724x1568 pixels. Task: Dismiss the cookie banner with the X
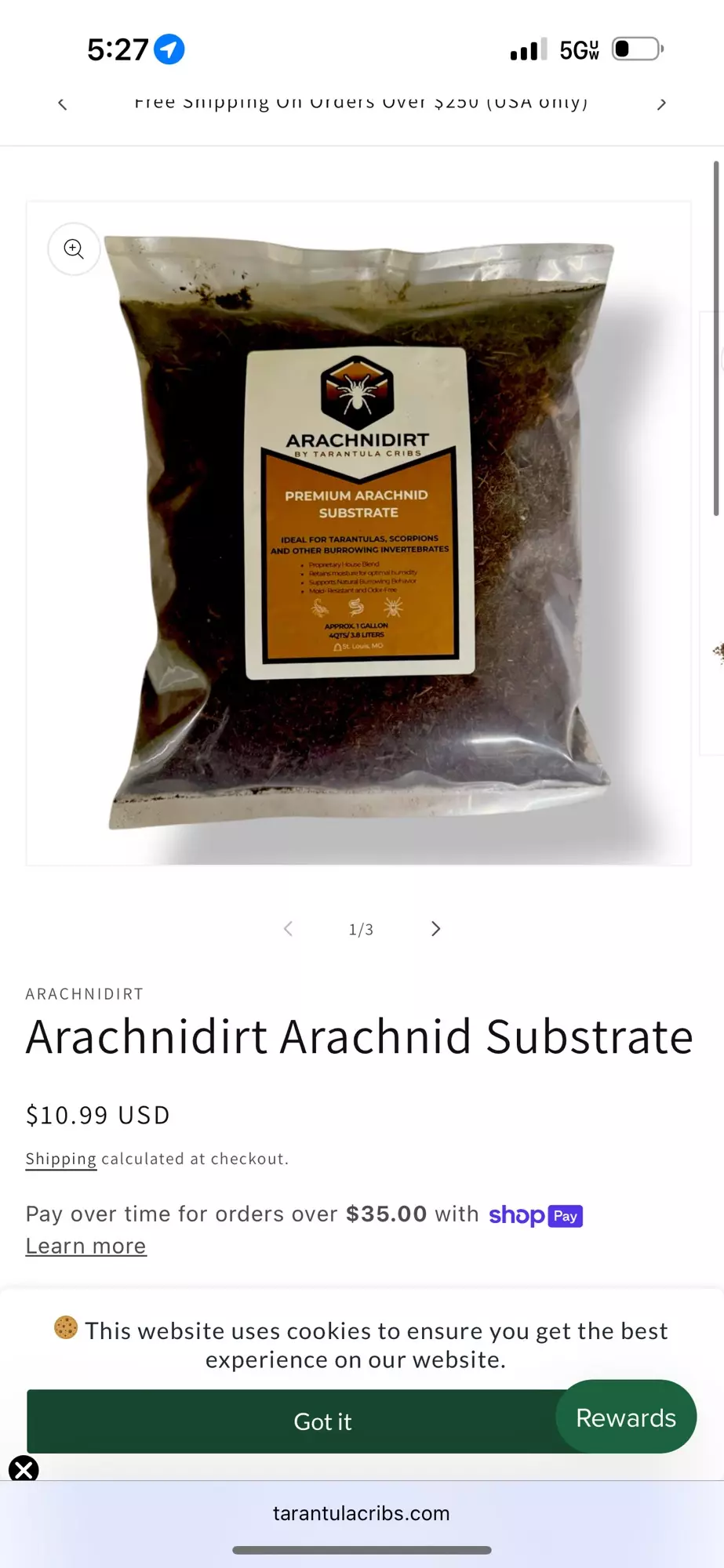click(24, 1470)
